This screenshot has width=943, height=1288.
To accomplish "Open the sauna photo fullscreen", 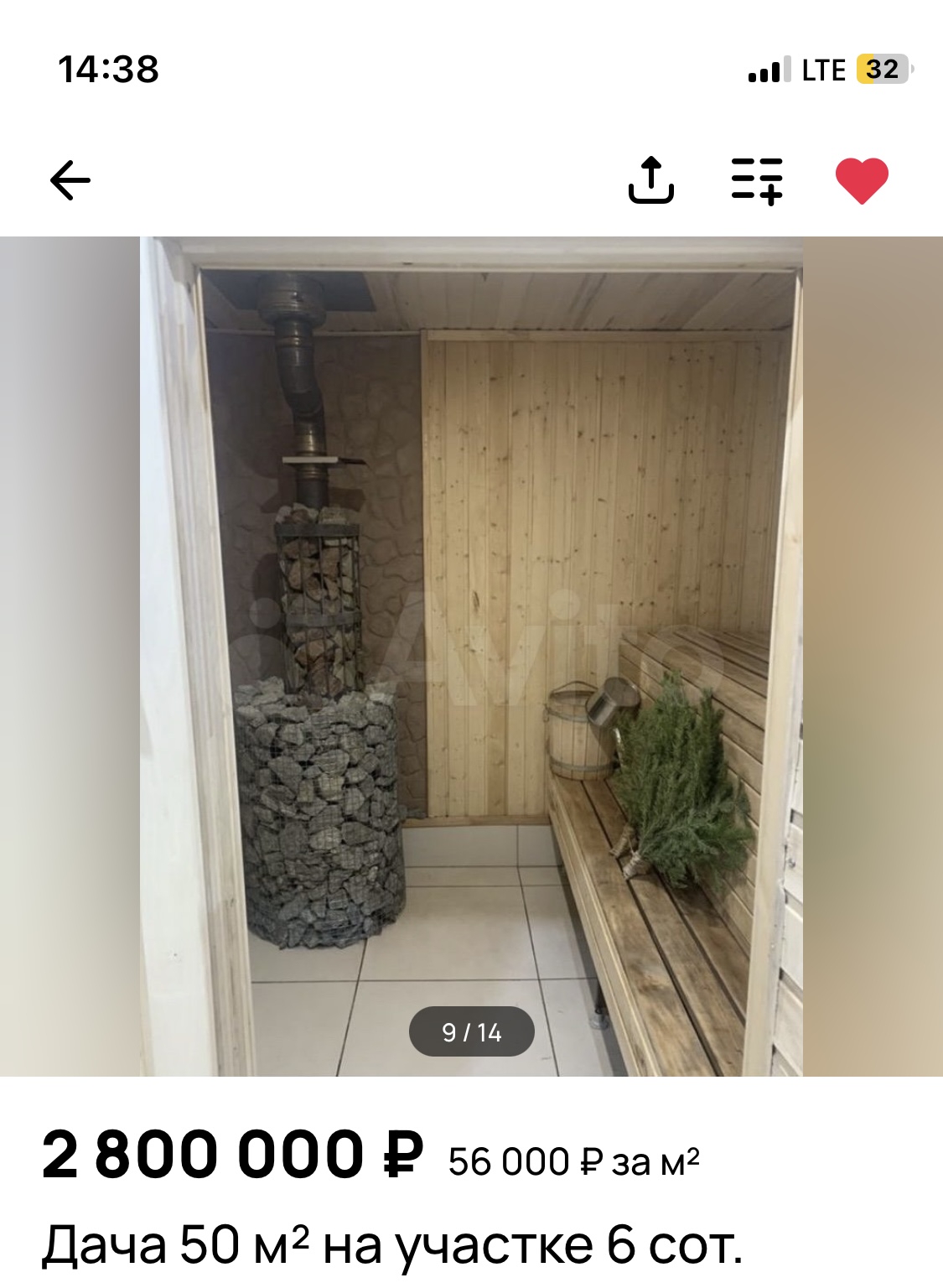I will pyautogui.click(x=471, y=654).
